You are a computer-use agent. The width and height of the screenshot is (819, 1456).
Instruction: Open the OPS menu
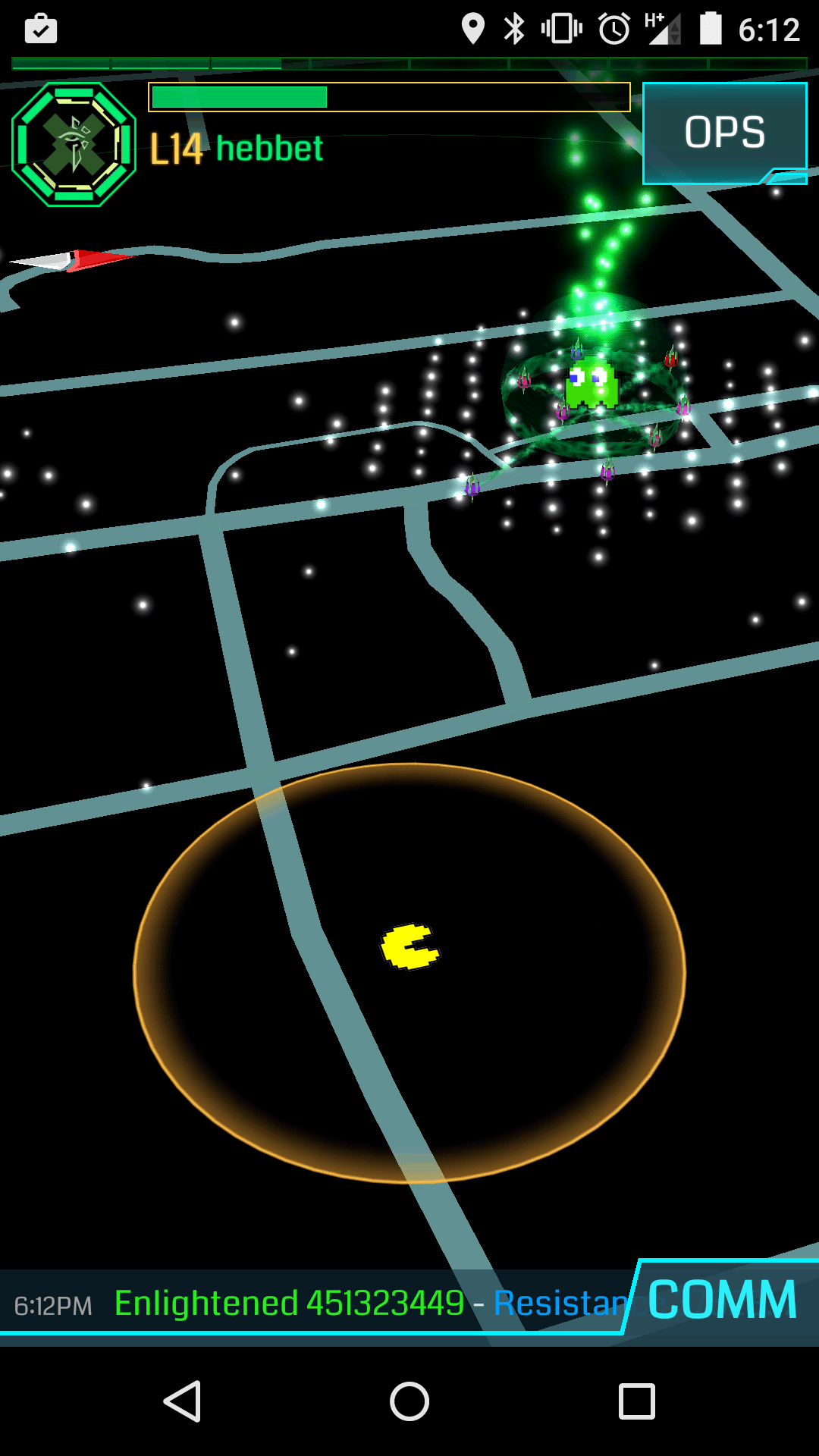[x=724, y=133]
